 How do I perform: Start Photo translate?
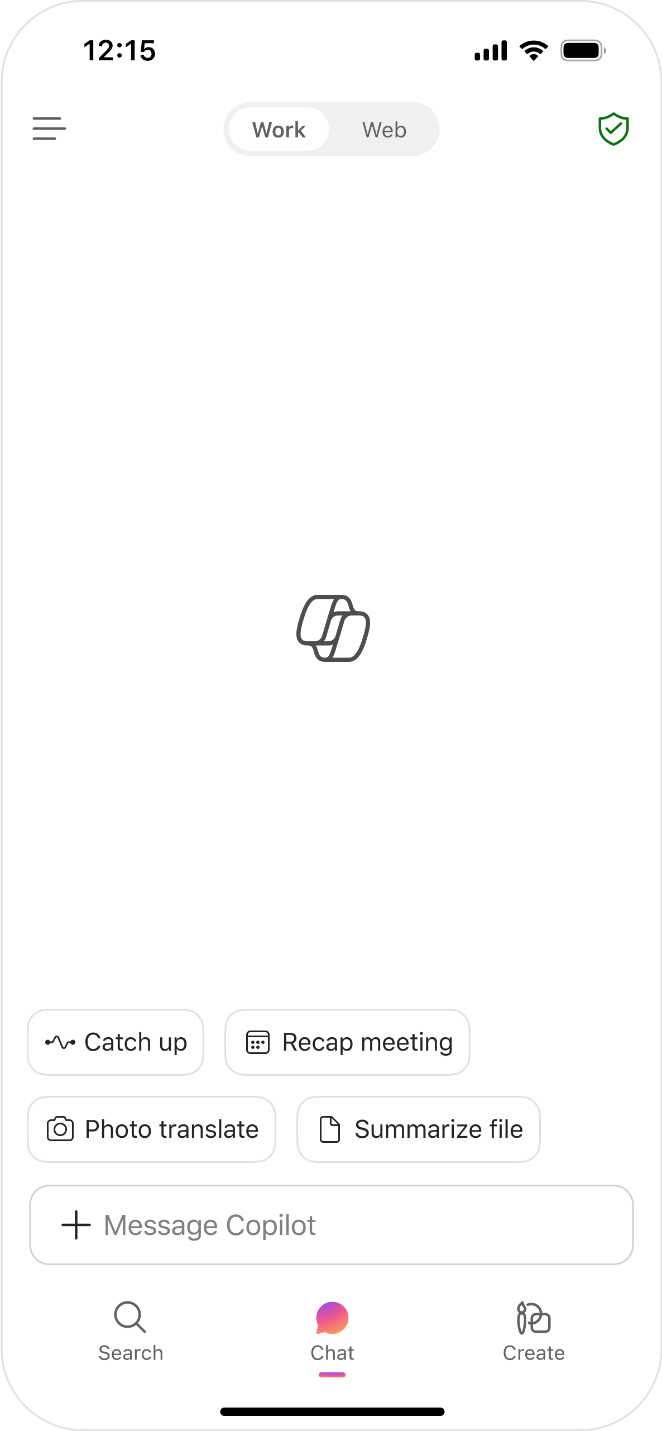[x=152, y=1130]
